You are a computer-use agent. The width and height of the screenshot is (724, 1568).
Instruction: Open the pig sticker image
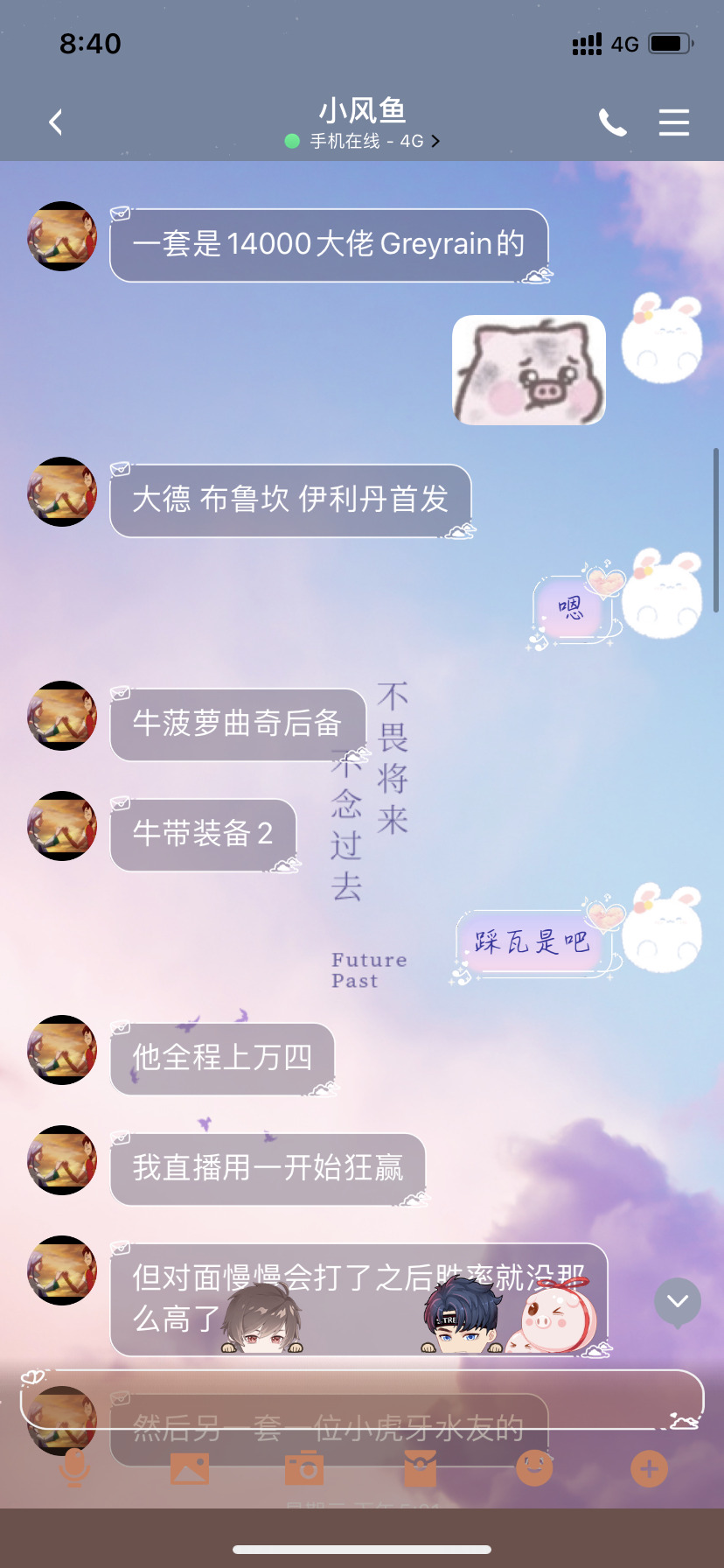529,370
